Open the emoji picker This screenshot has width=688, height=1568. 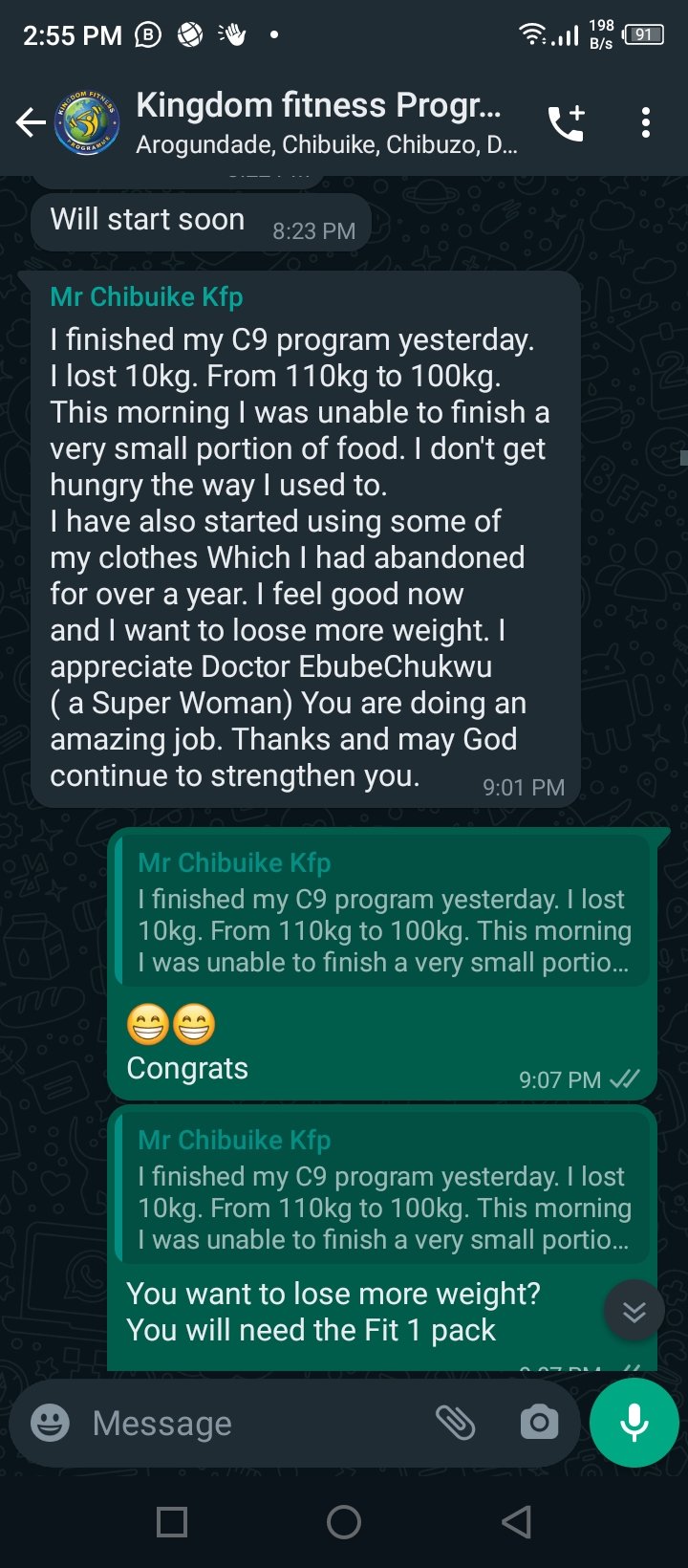[50, 1423]
